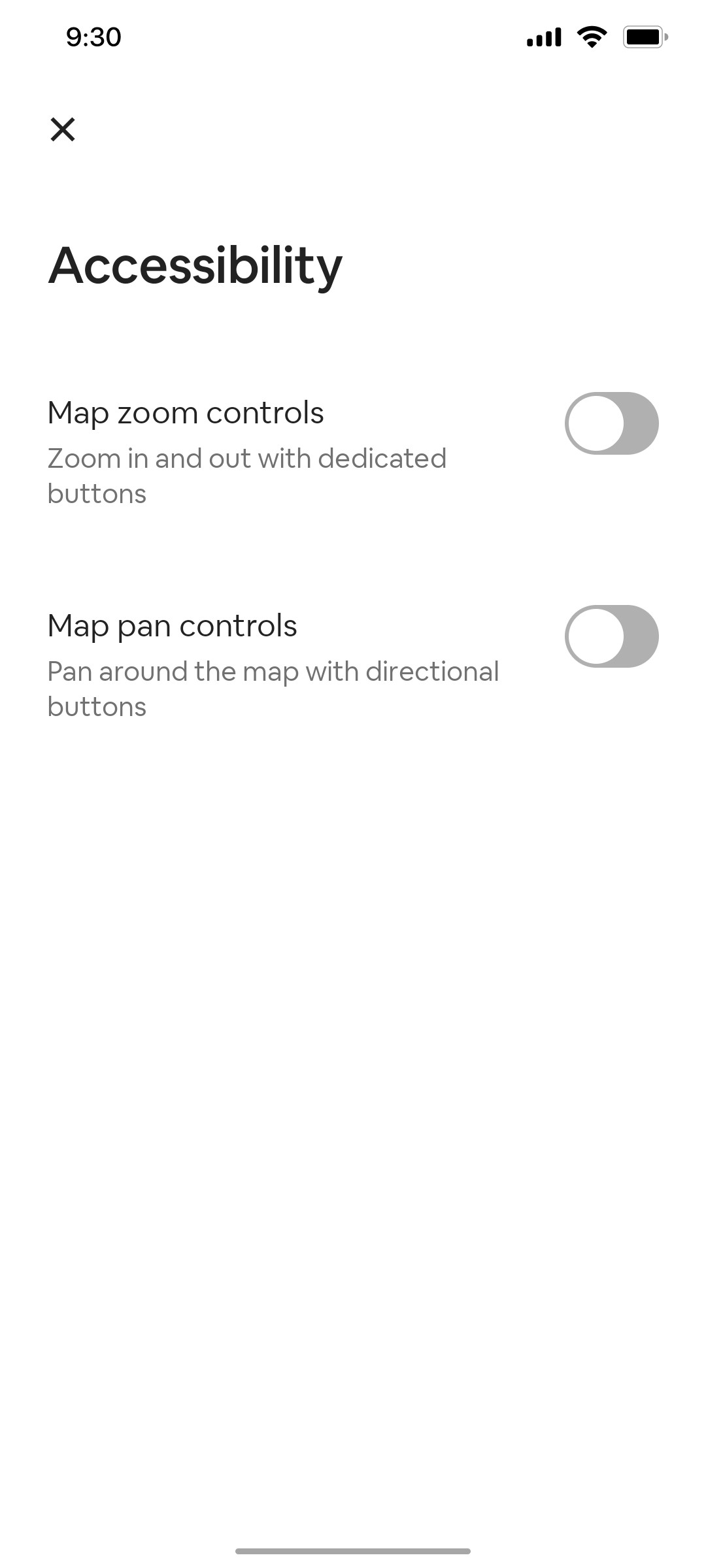Click the zoom controls description text
706x1568 pixels.
247,476
